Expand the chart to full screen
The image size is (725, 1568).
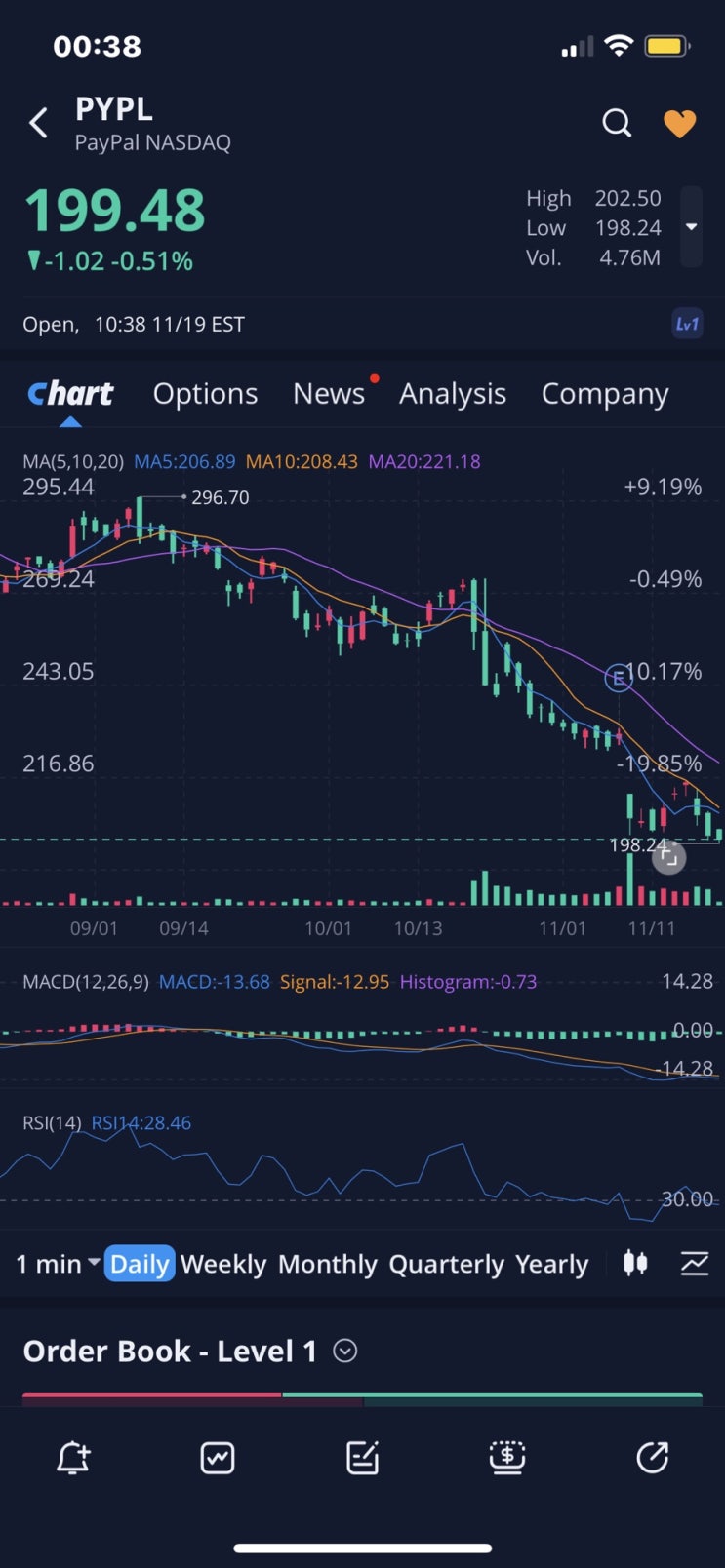pos(668,857)
